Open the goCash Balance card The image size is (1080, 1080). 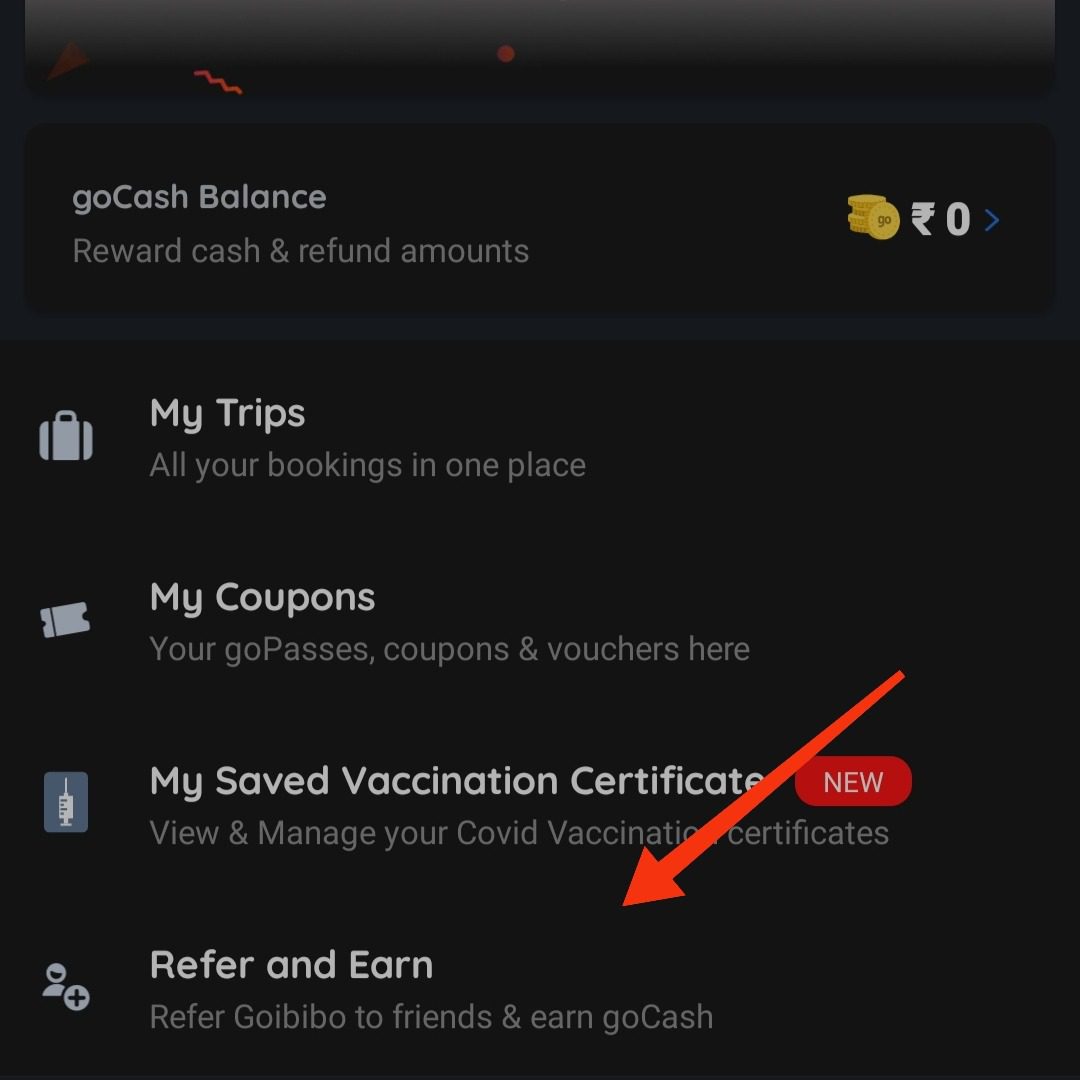[538, 221]
